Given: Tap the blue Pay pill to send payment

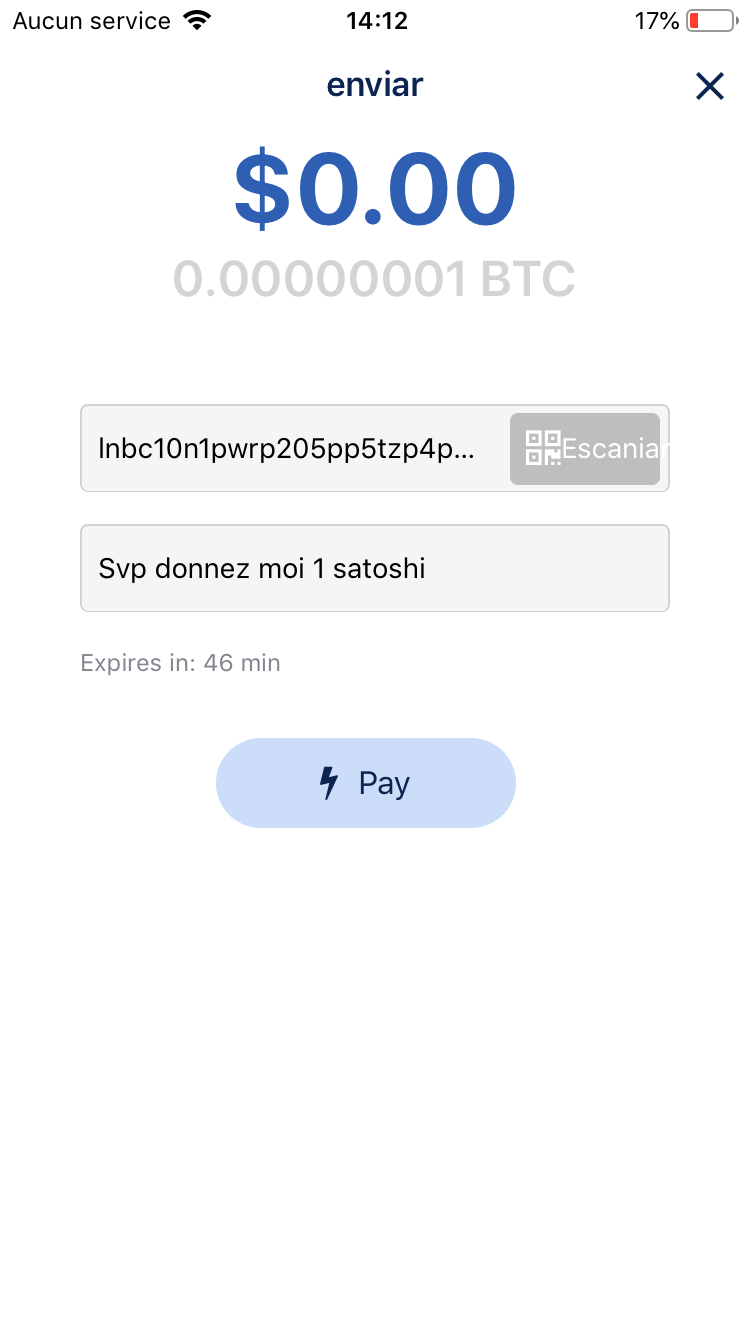Looking at the screenshot, I should click(x=366, y=783).
